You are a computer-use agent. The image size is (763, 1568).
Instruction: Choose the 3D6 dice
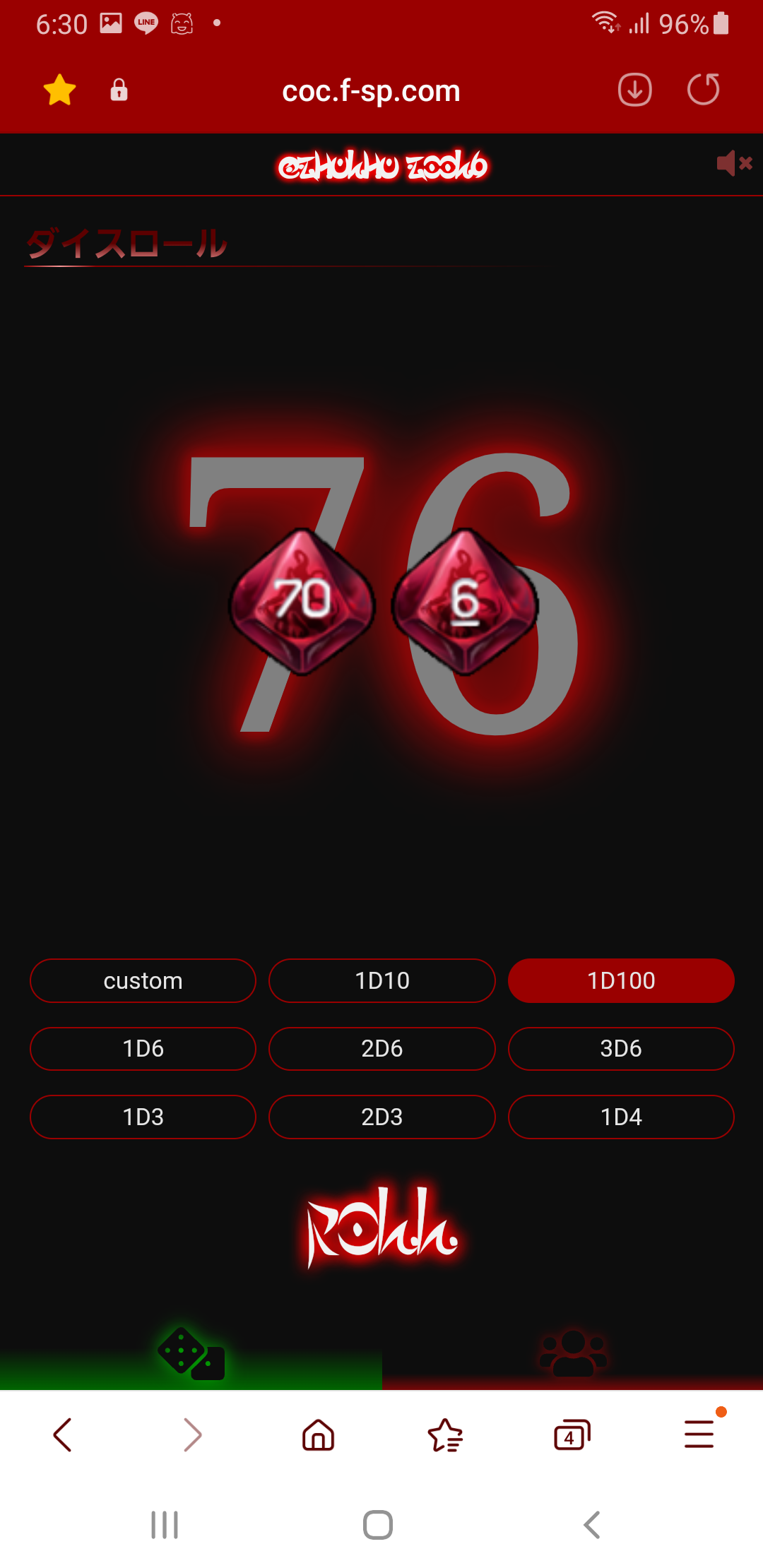click(621, 1049)
